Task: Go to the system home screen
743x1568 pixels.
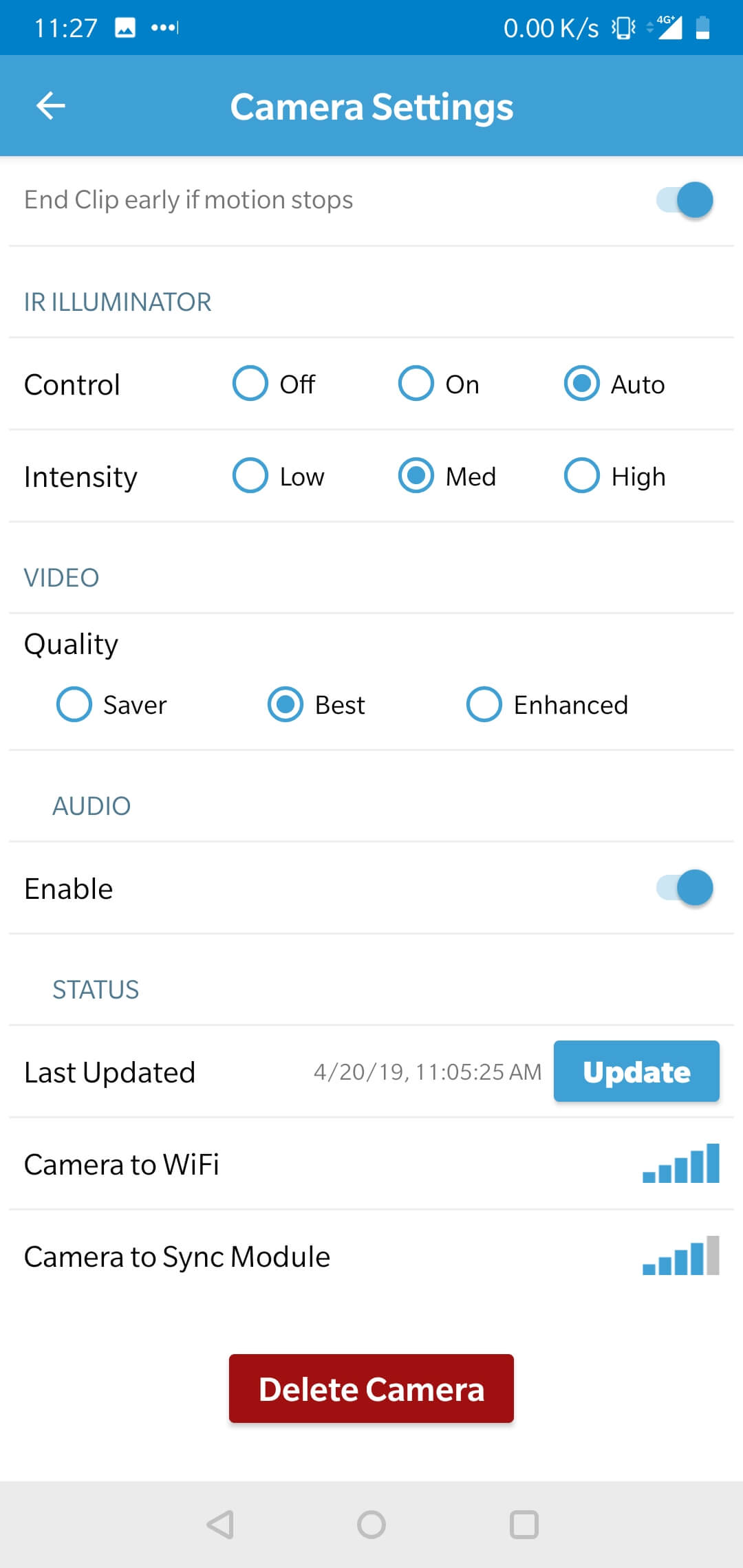Action: [371, 1525]
